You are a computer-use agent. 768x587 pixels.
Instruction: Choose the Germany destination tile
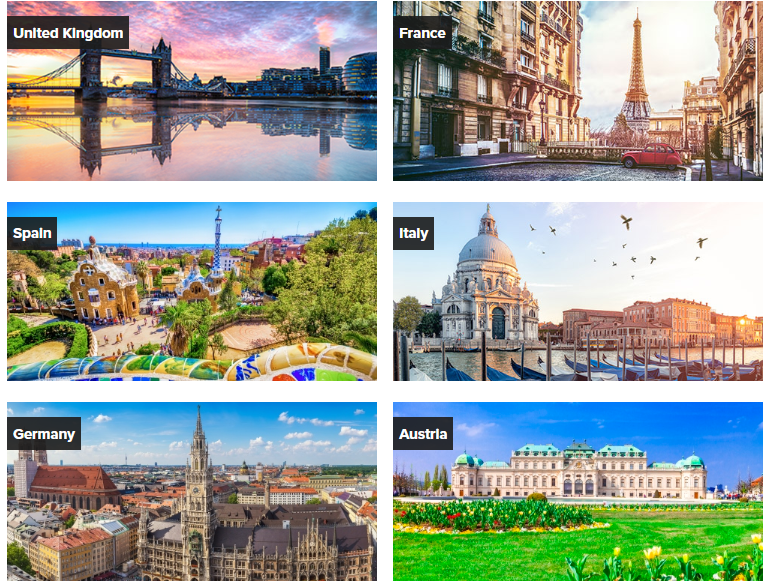pos(192,491)
